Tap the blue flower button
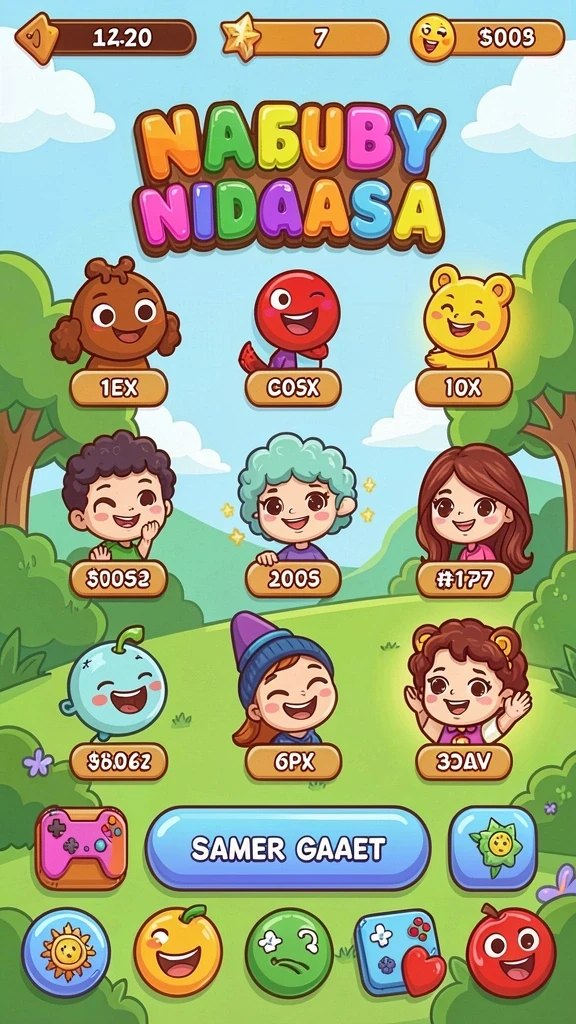The height and width of the screenshot is (1024, 576). (x=493, y=848)
